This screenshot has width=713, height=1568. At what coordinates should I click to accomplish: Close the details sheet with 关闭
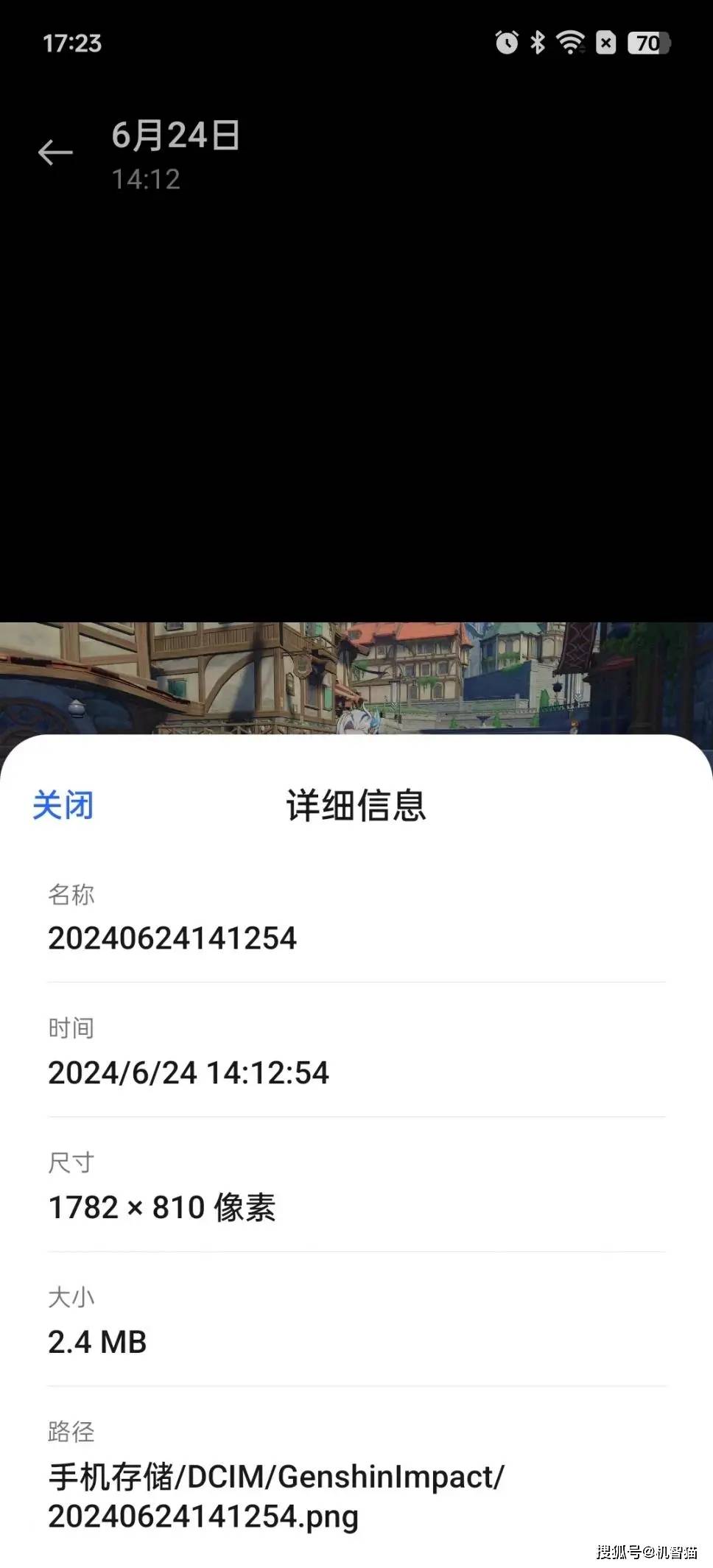coord(63,805)
